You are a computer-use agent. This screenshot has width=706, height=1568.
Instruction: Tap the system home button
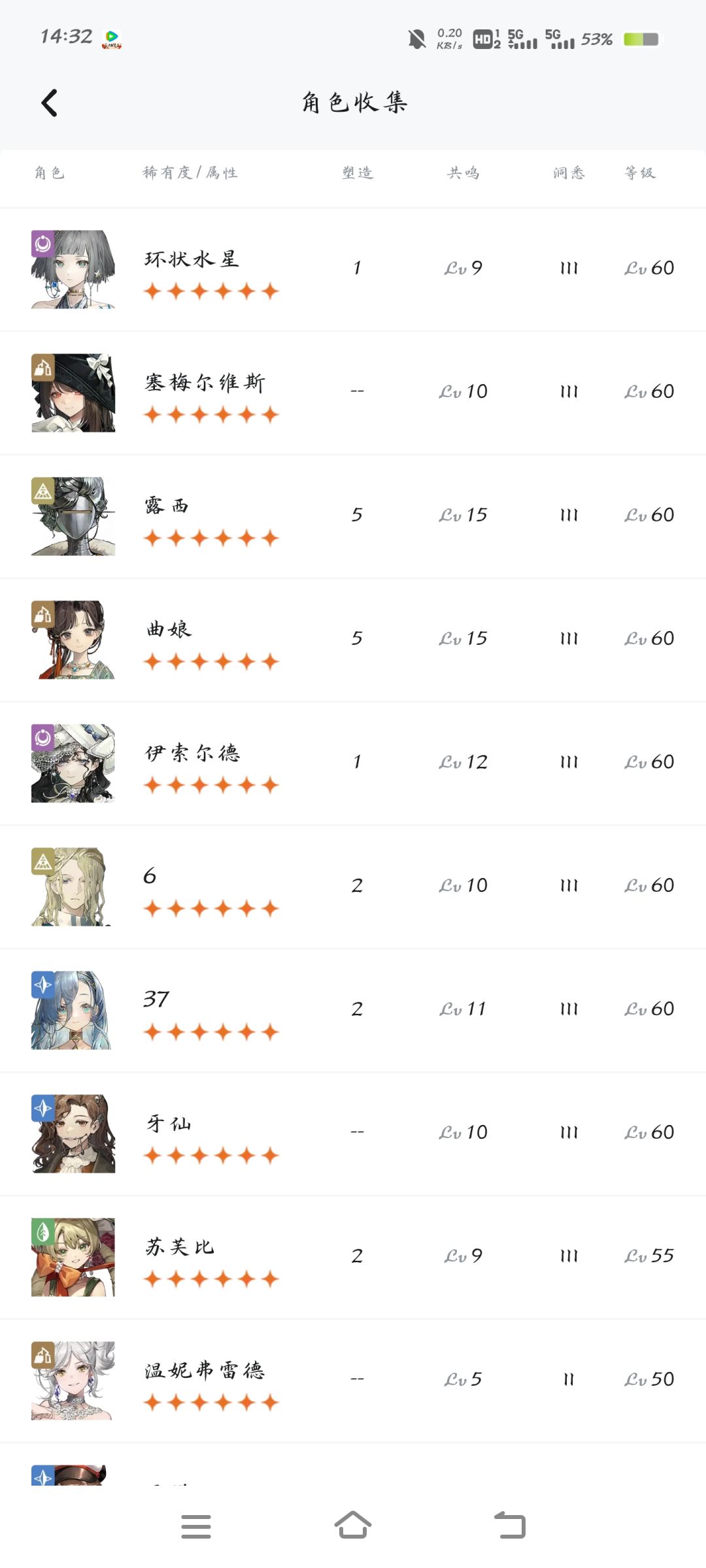[x=353, y=1526]
